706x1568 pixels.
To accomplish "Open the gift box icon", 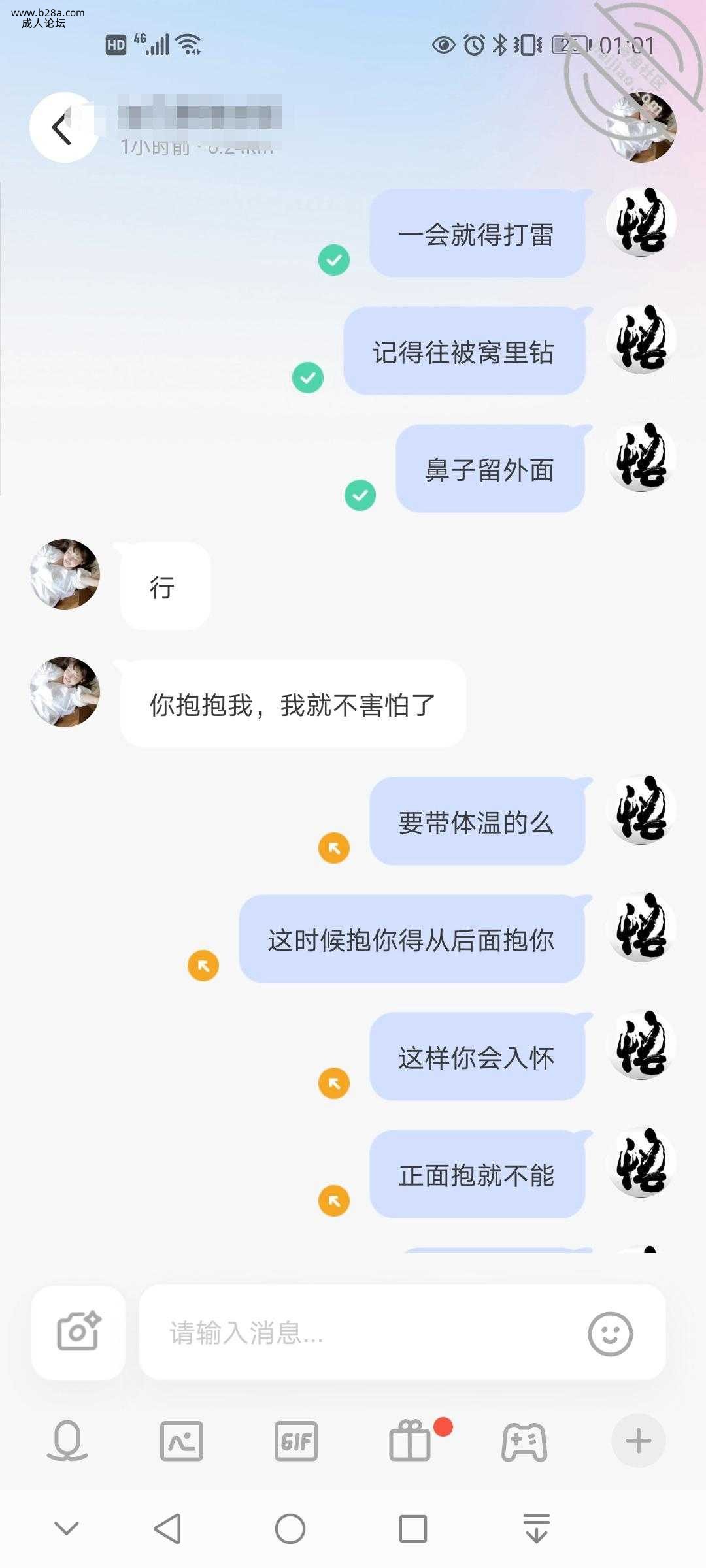I will [411, 1441].
